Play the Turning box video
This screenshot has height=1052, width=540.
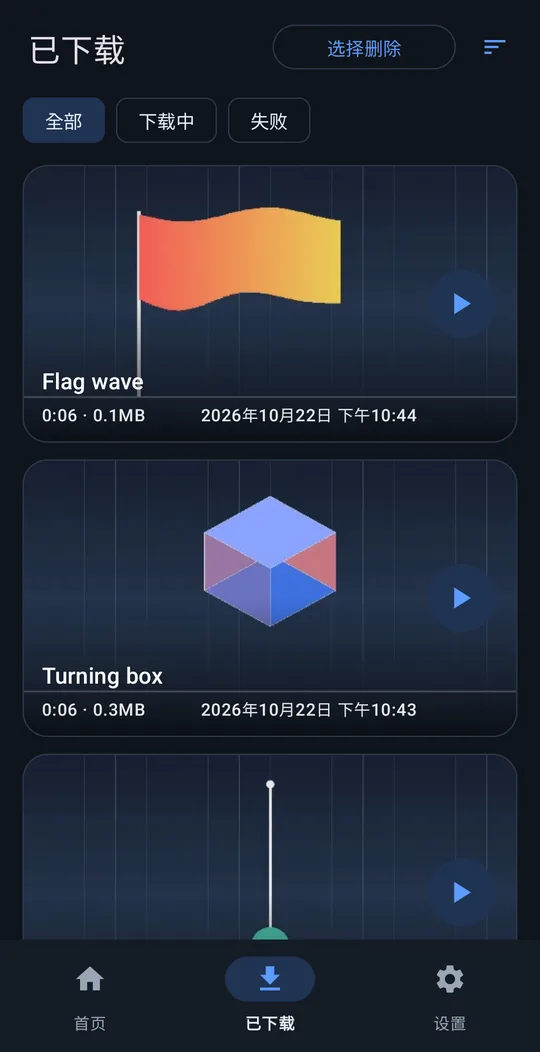[x=462, y=598]
